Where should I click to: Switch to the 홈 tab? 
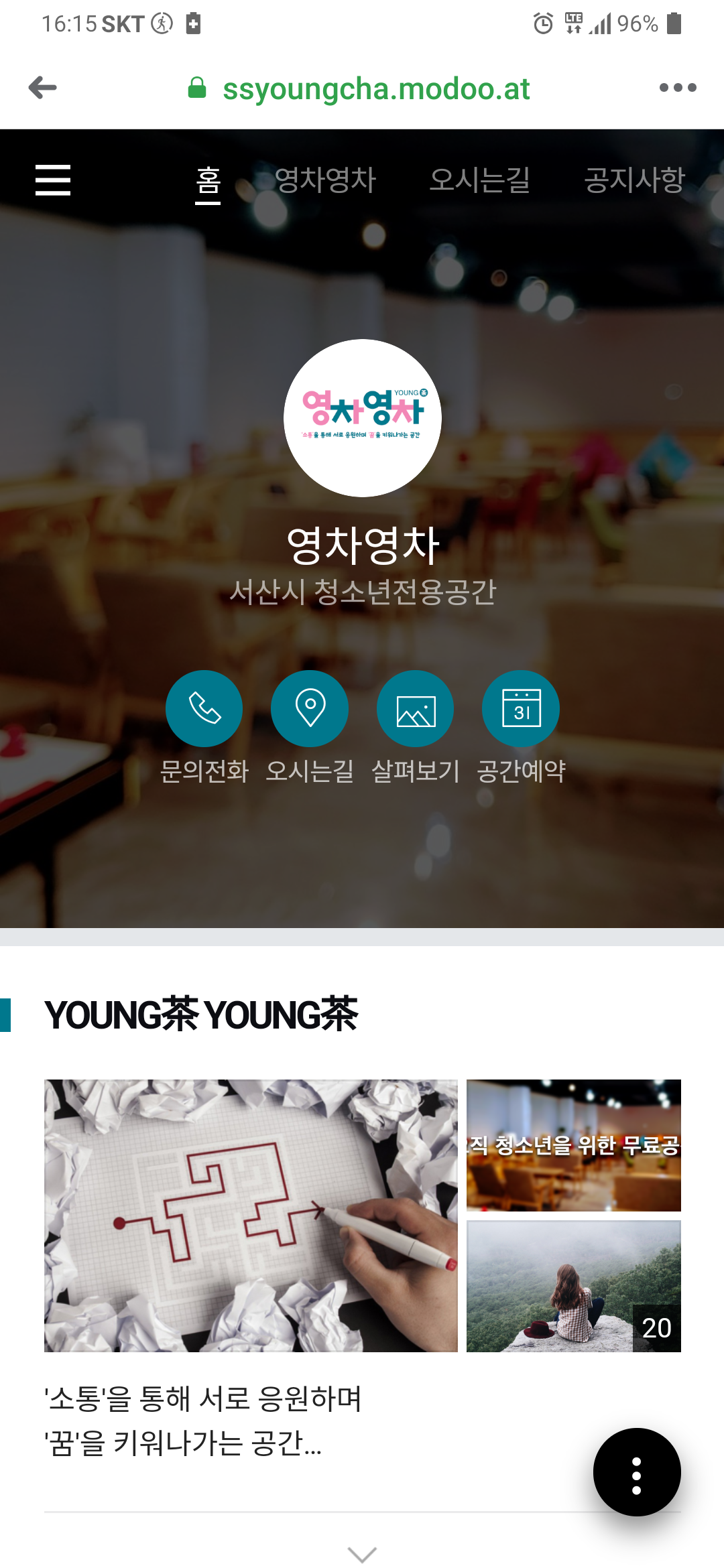208,181
